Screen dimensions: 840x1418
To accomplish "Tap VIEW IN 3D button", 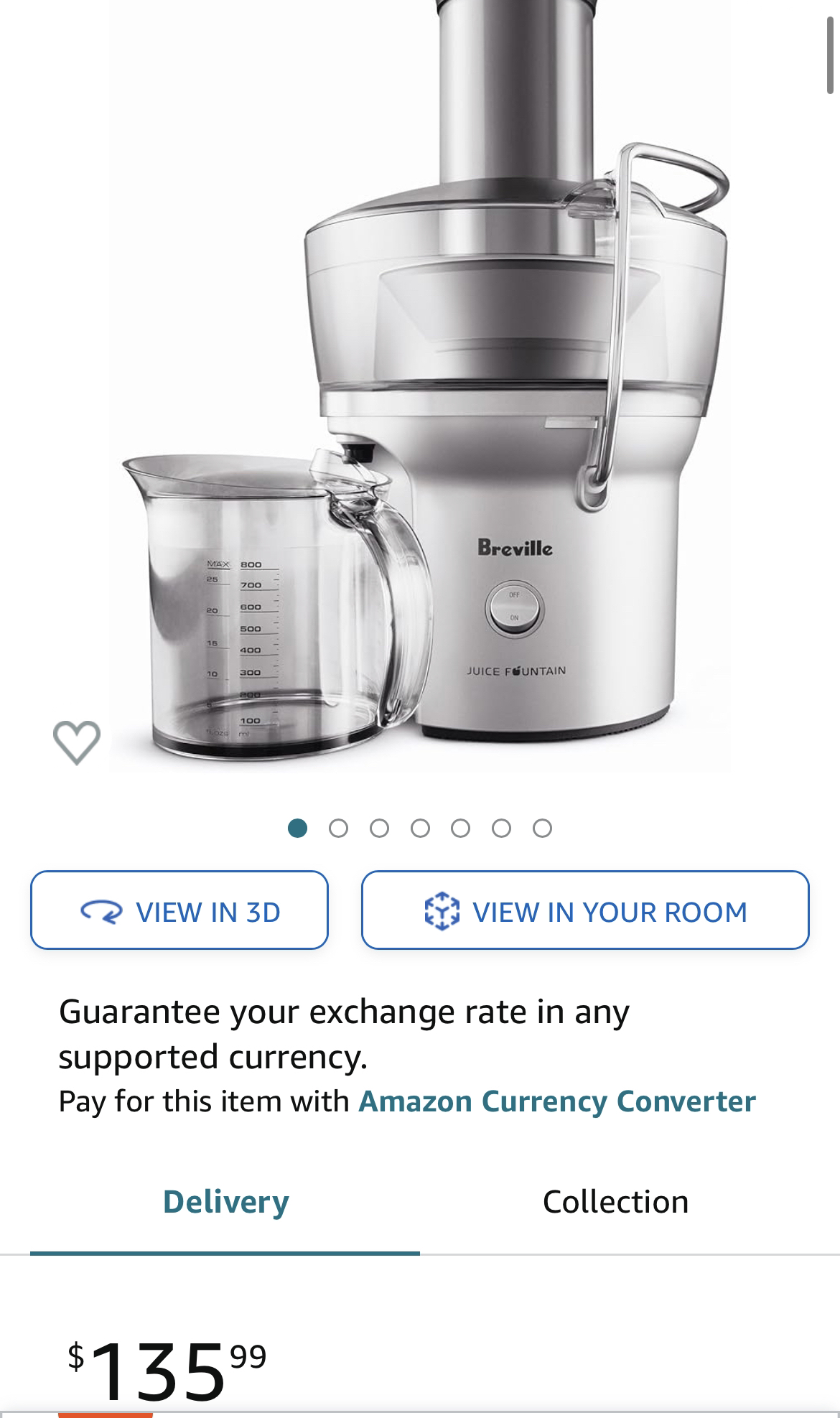I will (x=179, y=910).
